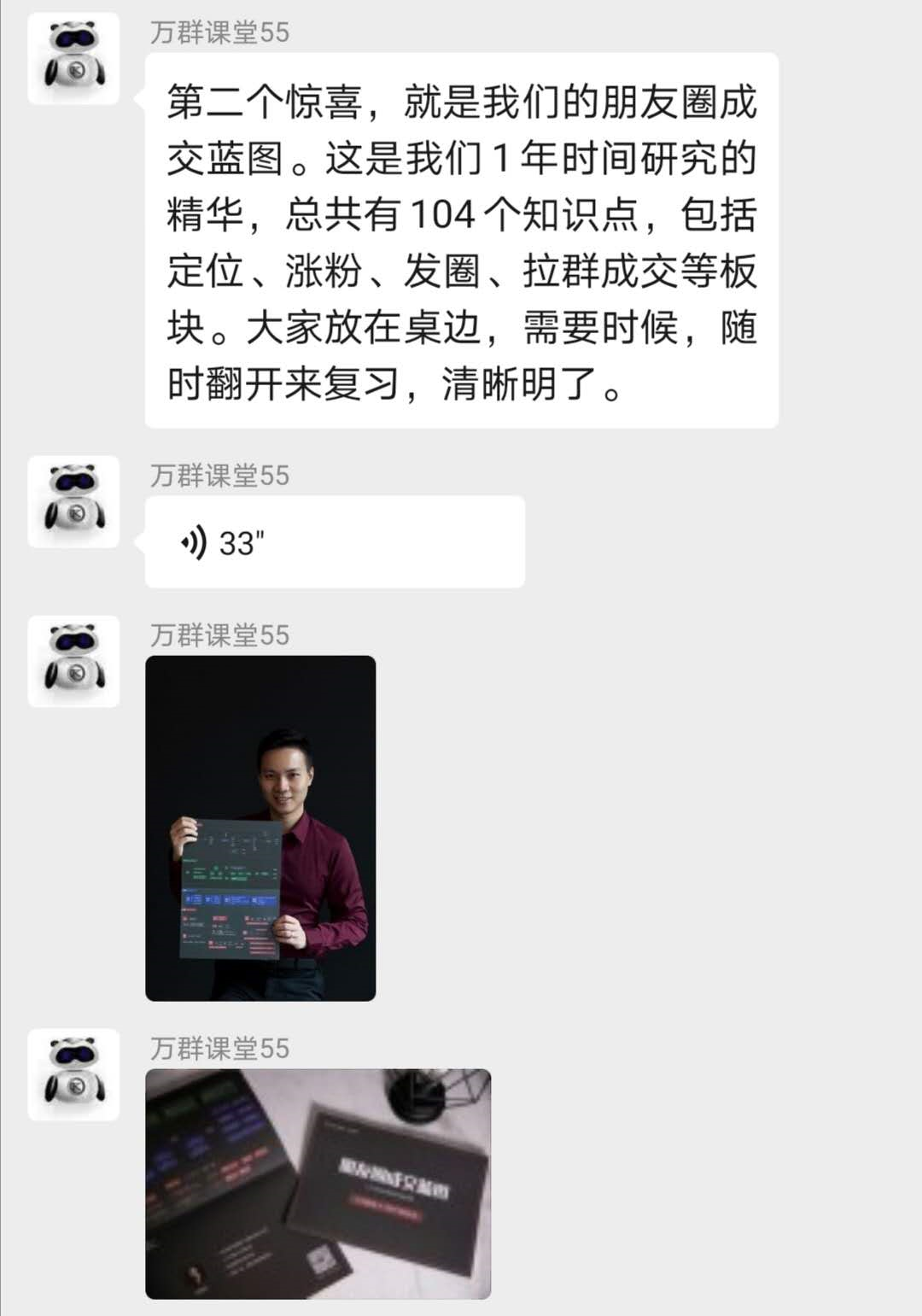Open the blurry photo of black booklet
Screen dimensions: 922x1316
[318, 1184]
